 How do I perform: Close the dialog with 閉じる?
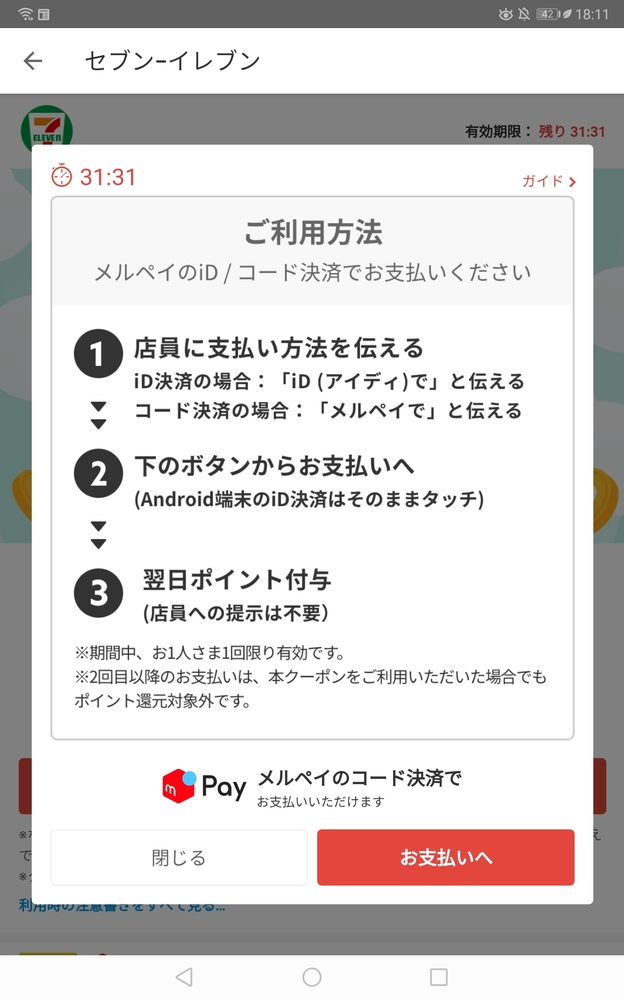[x=179, y=857]
